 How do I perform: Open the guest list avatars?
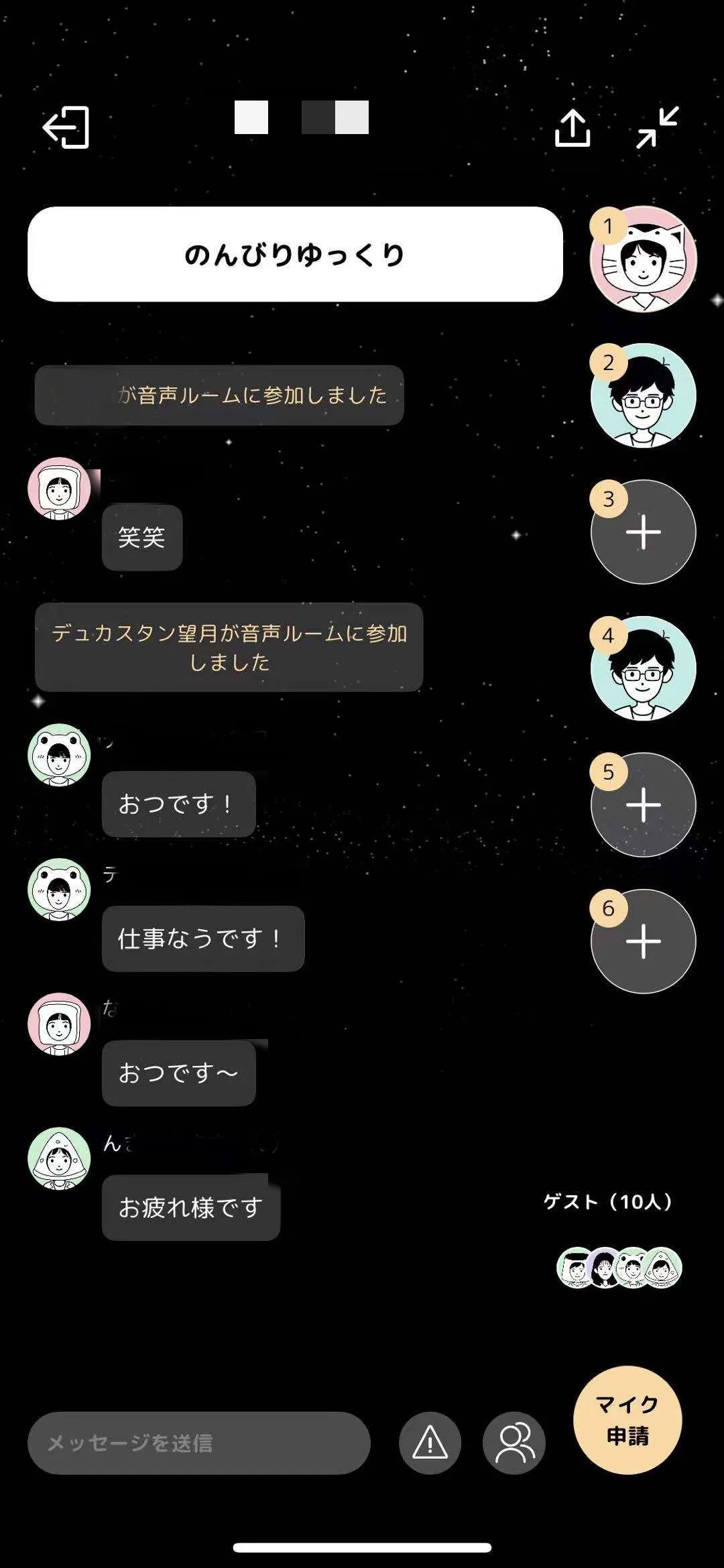(x=619, y=1268)
